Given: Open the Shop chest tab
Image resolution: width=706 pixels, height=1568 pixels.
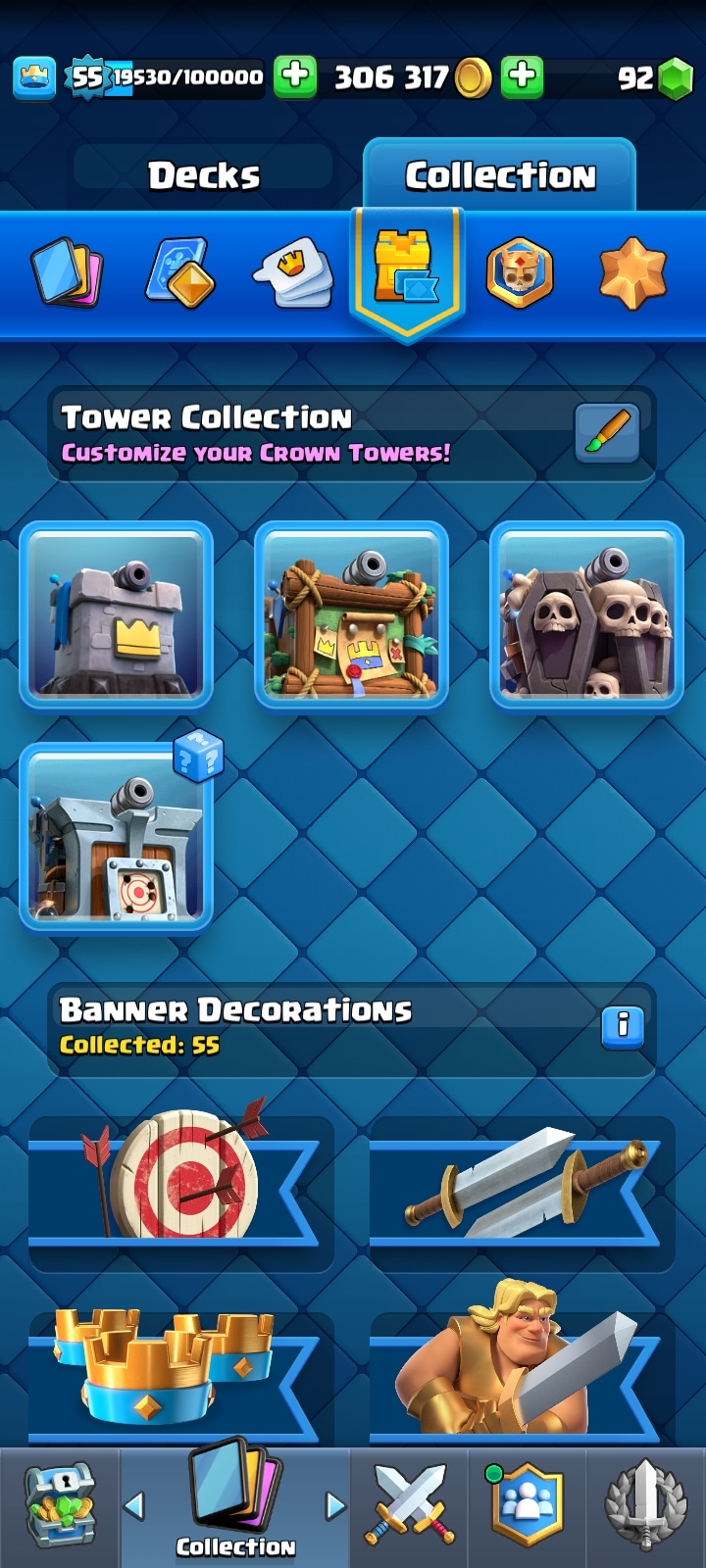Looking at the screenshot, I should pyautogui.click(x=60, y=1506).
